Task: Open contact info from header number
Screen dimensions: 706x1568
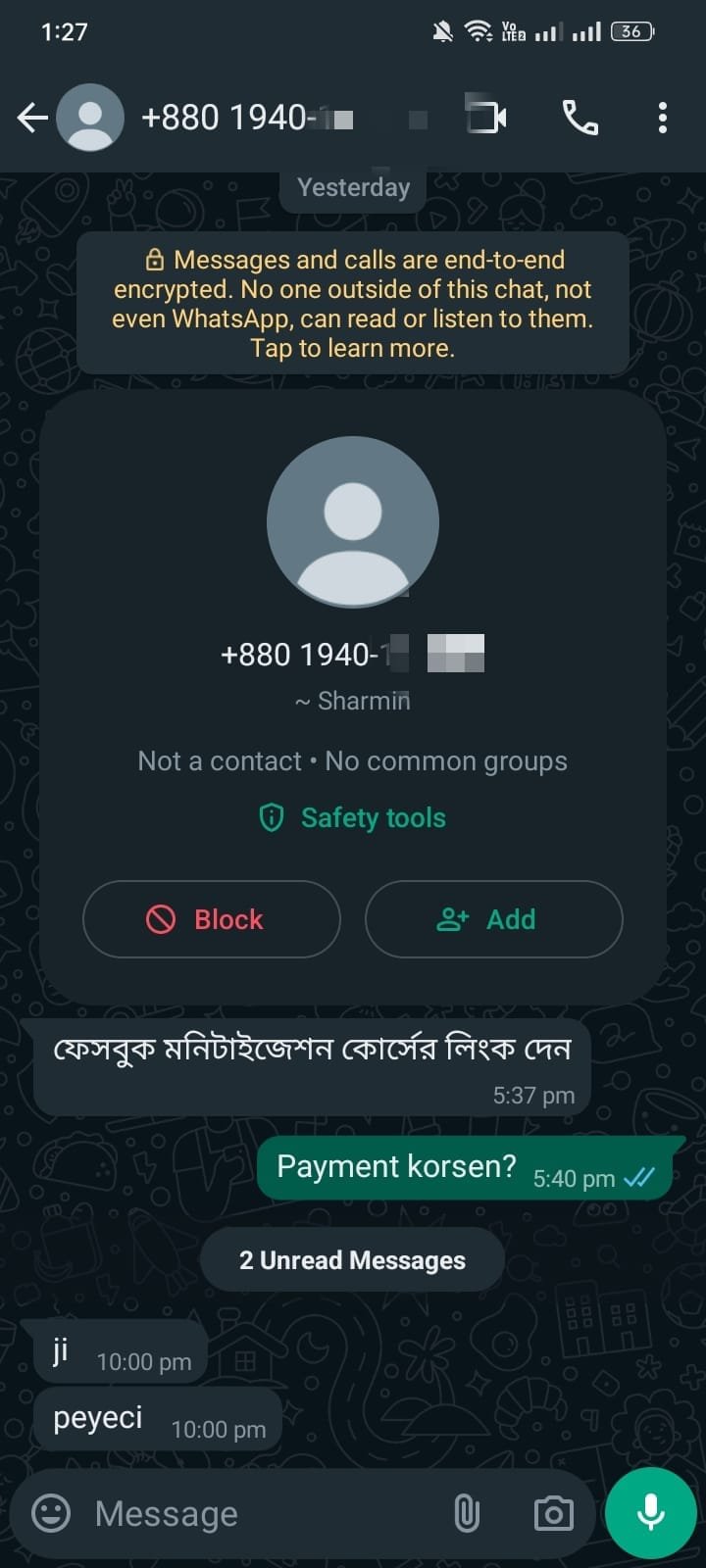Action: 247,119
